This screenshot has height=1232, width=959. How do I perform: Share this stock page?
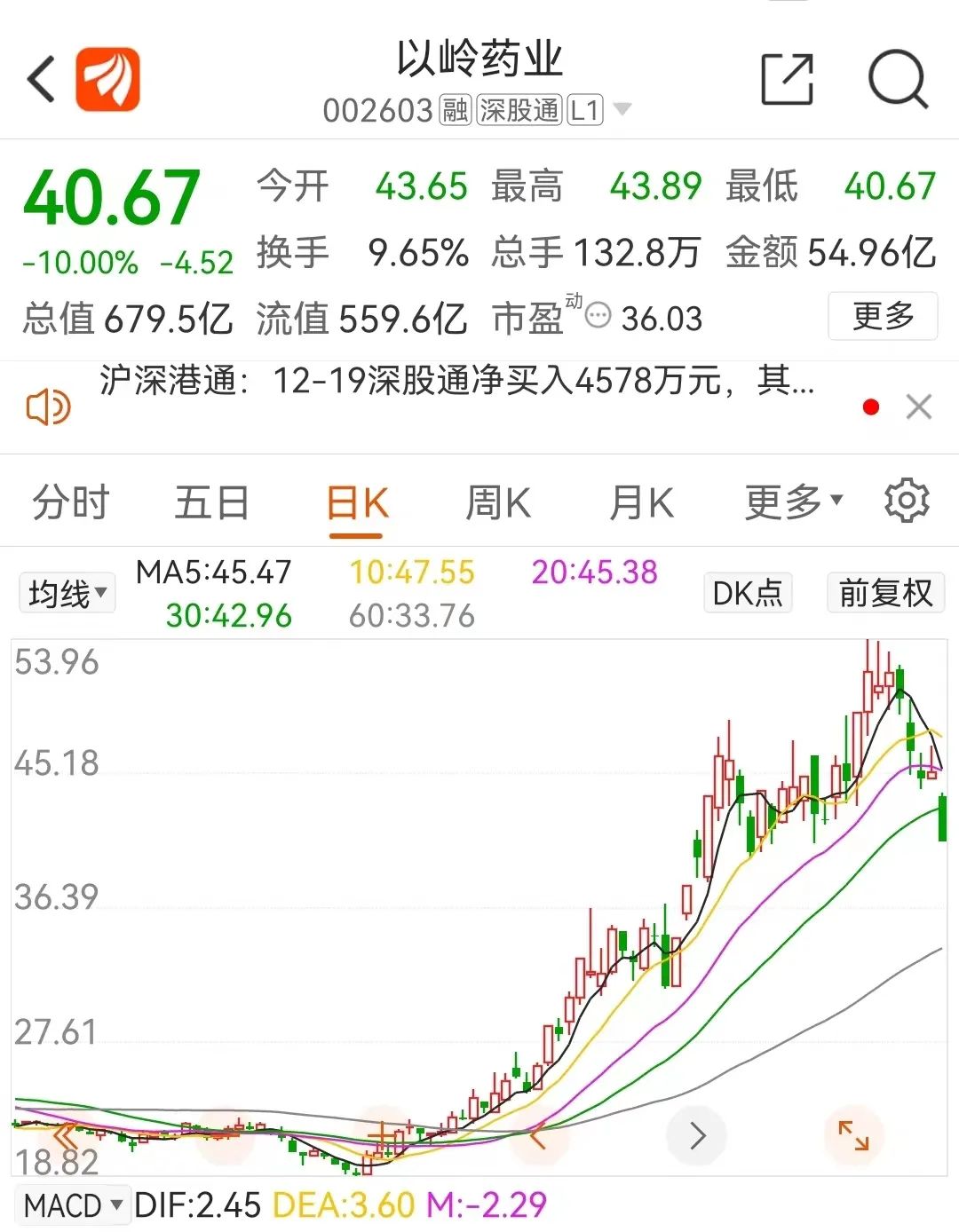788,80
